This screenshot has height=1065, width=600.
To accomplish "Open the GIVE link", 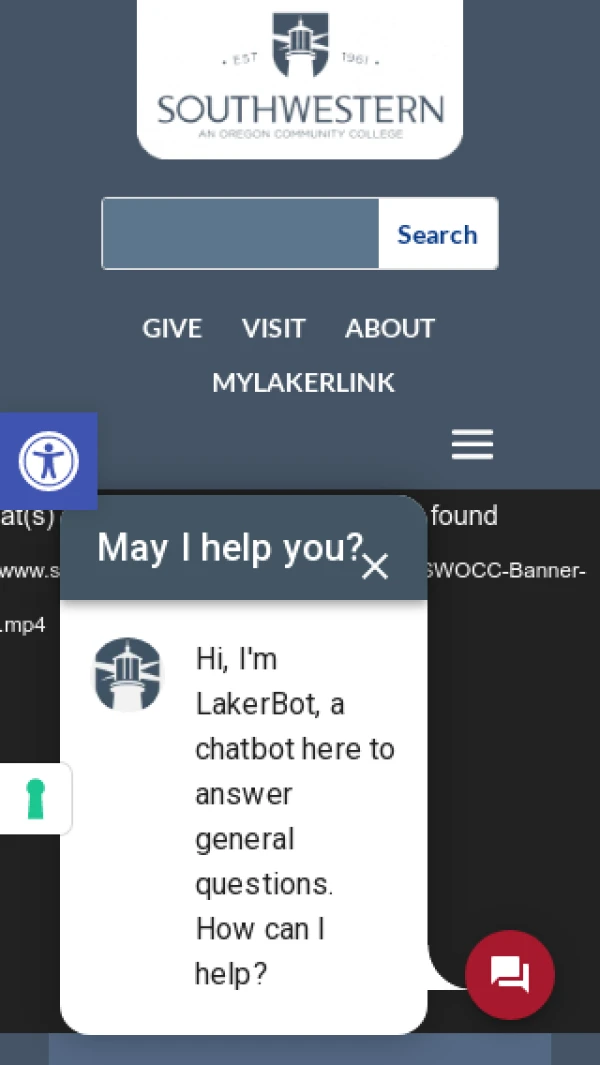I will coord(172,328).
